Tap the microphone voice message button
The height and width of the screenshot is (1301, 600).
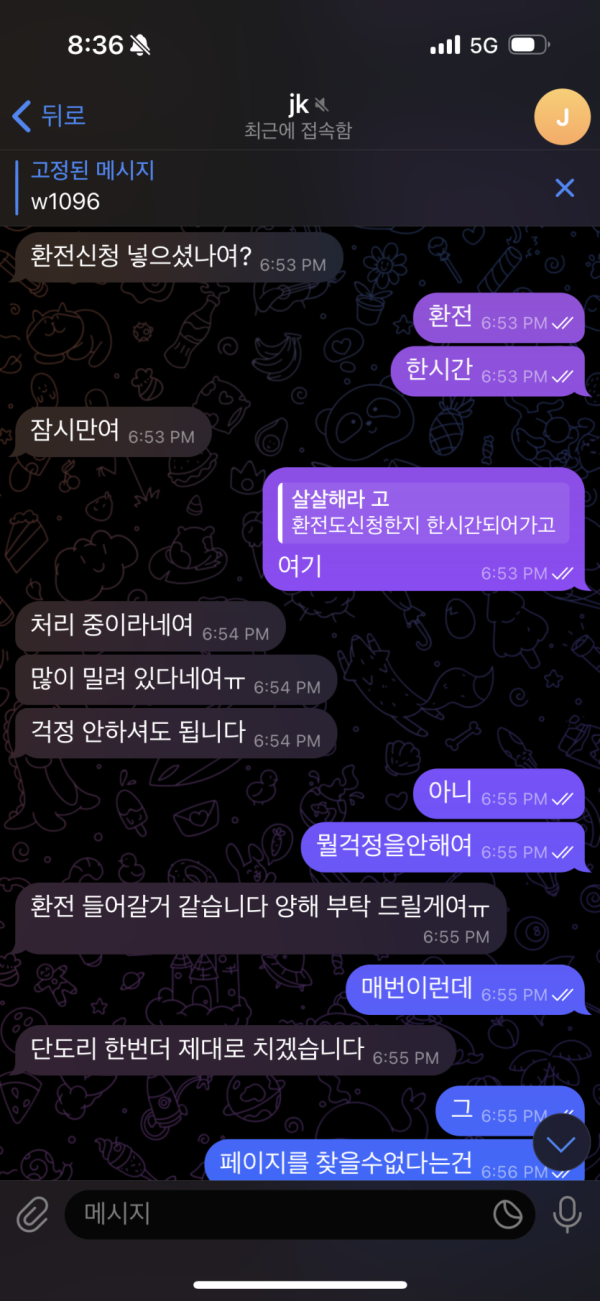[567, 1215]
